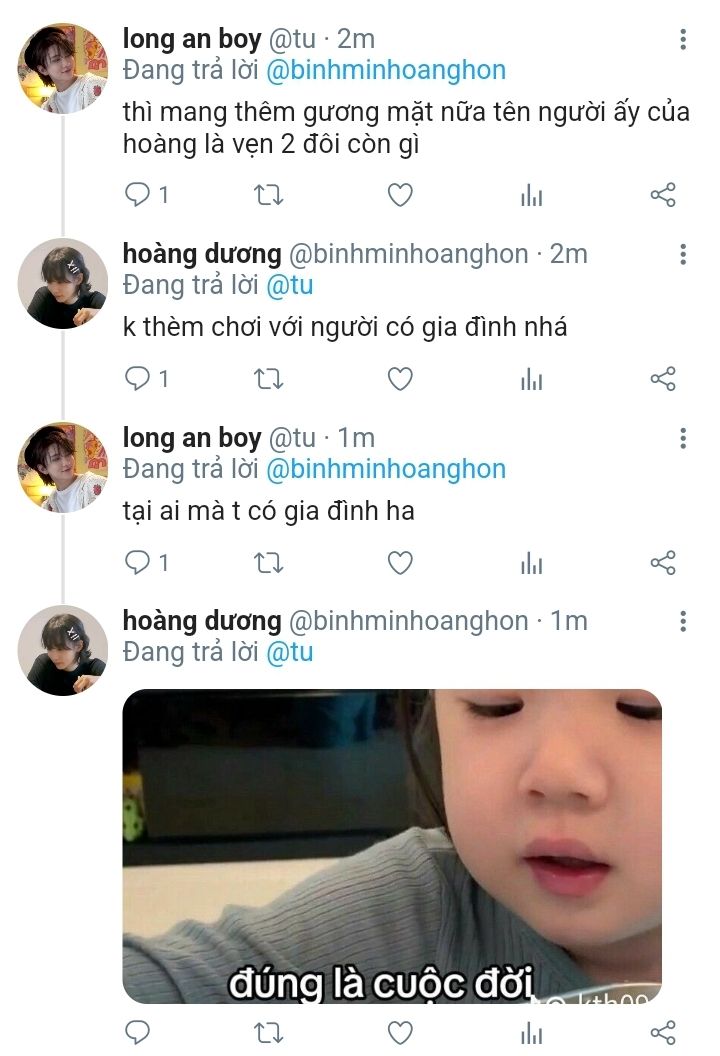Like the 'thì mang thêm gương mặt' tweet
This screenshot has height=1056, width=720.
pos(400,195)
